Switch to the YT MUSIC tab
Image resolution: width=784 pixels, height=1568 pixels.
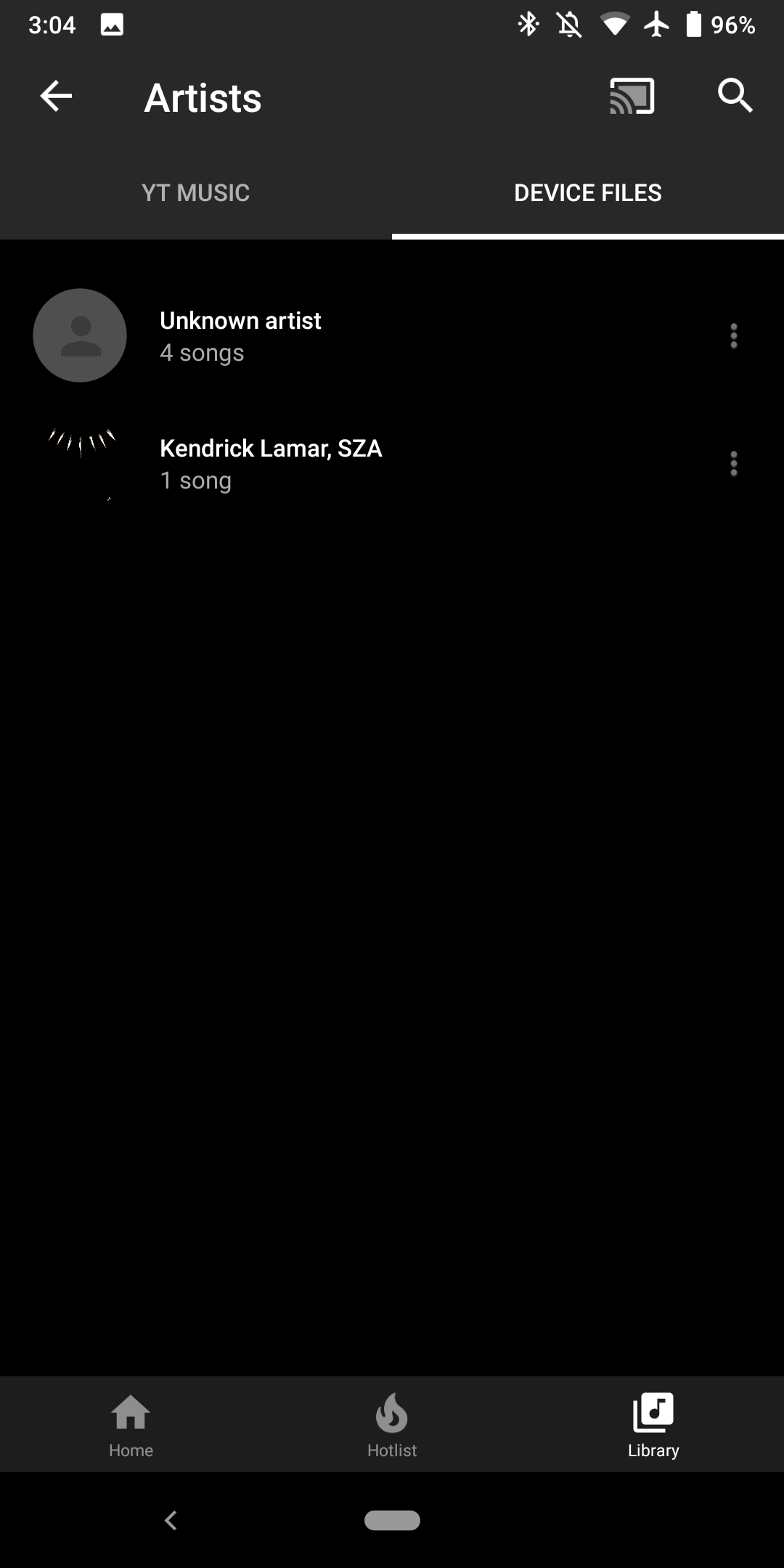[x=196, y=192]
